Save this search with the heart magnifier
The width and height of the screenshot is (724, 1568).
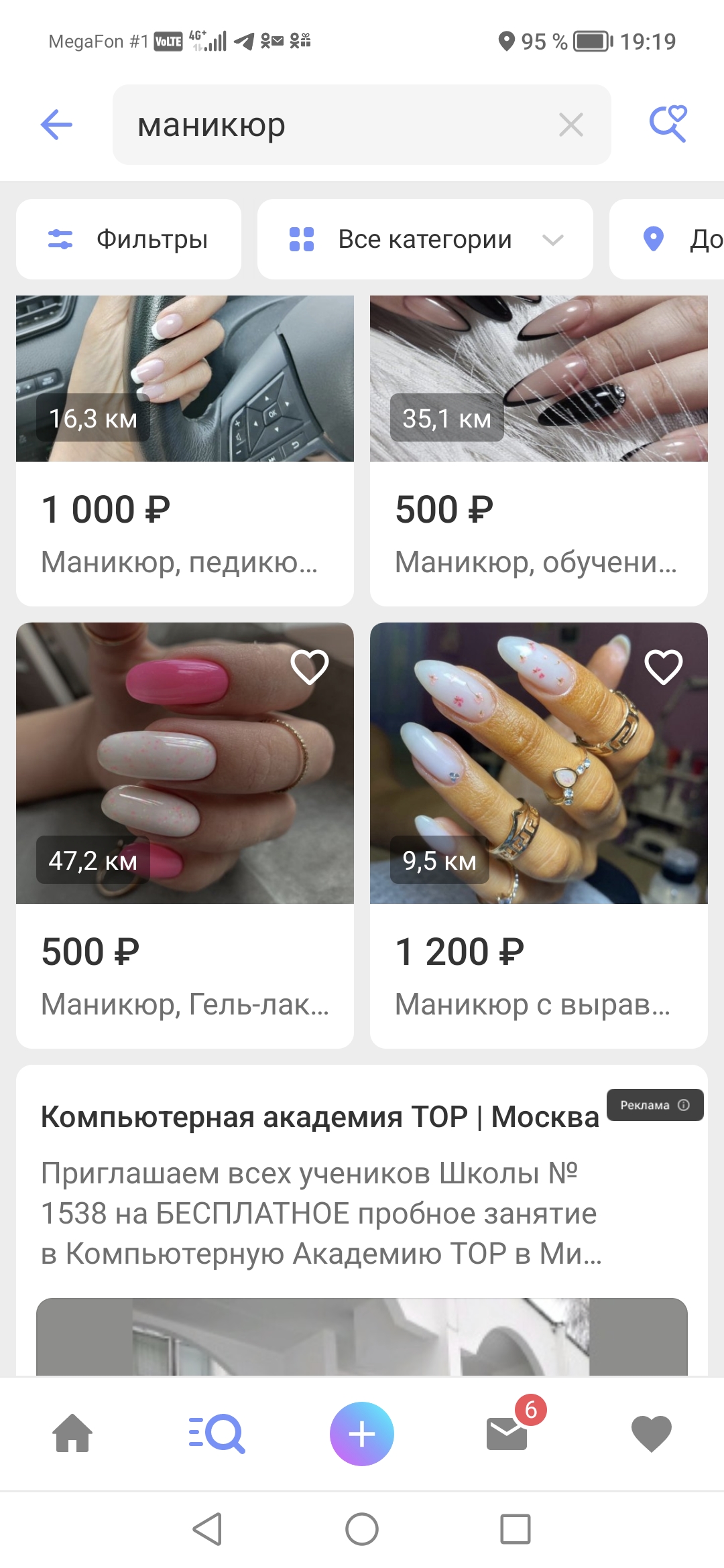[x=668, y=124]
